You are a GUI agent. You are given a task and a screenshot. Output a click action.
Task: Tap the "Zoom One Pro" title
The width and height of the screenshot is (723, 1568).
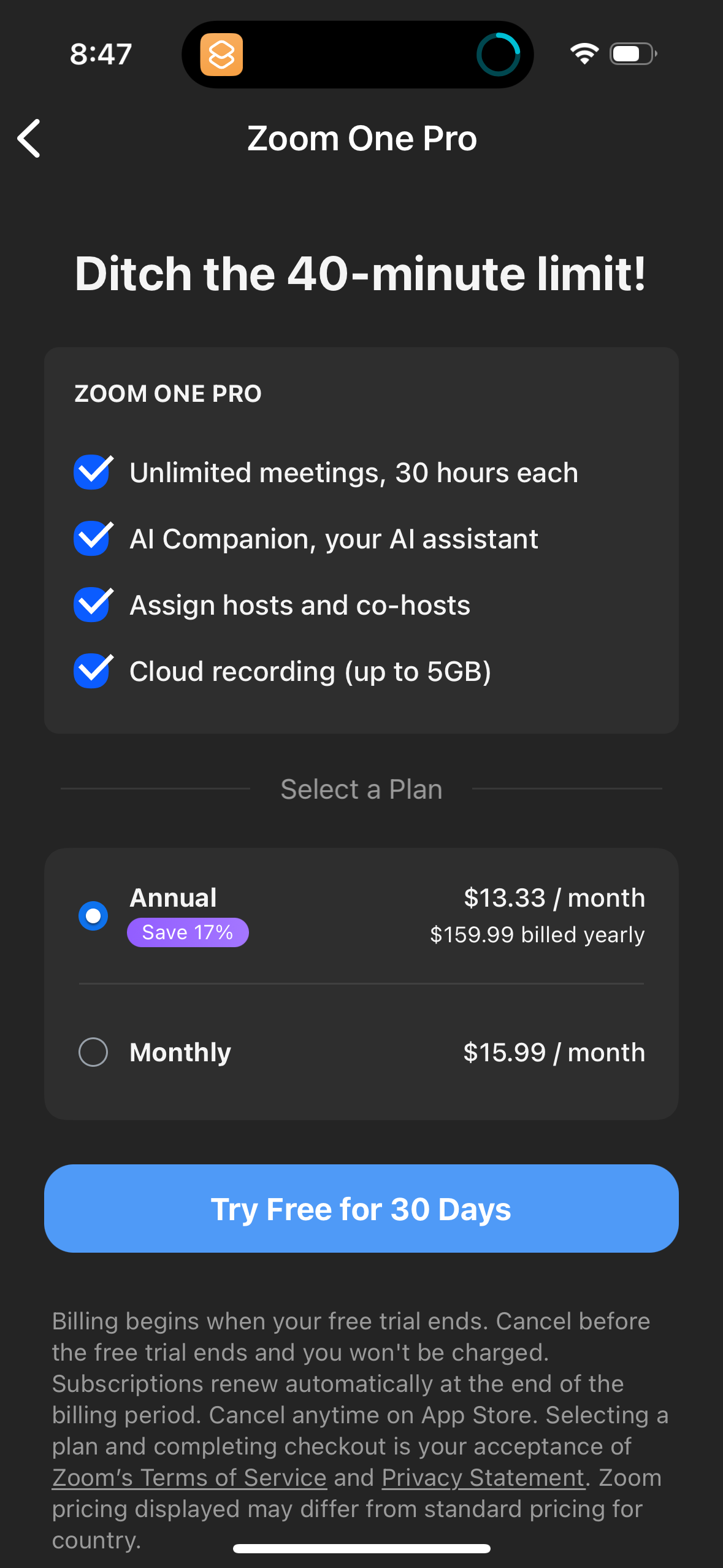(x=362, y=139)
